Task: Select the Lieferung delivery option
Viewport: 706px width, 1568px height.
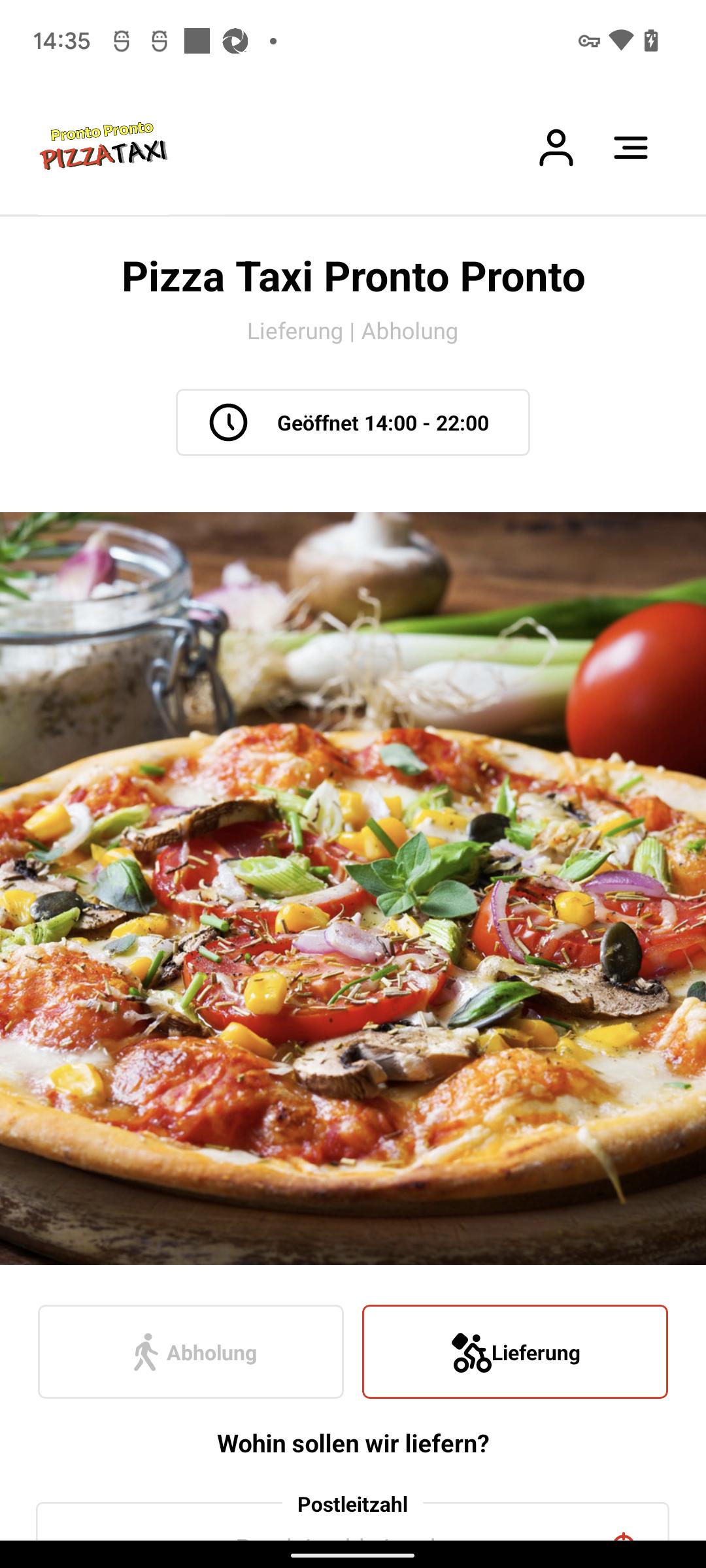Action: [x=515, y=1352]
